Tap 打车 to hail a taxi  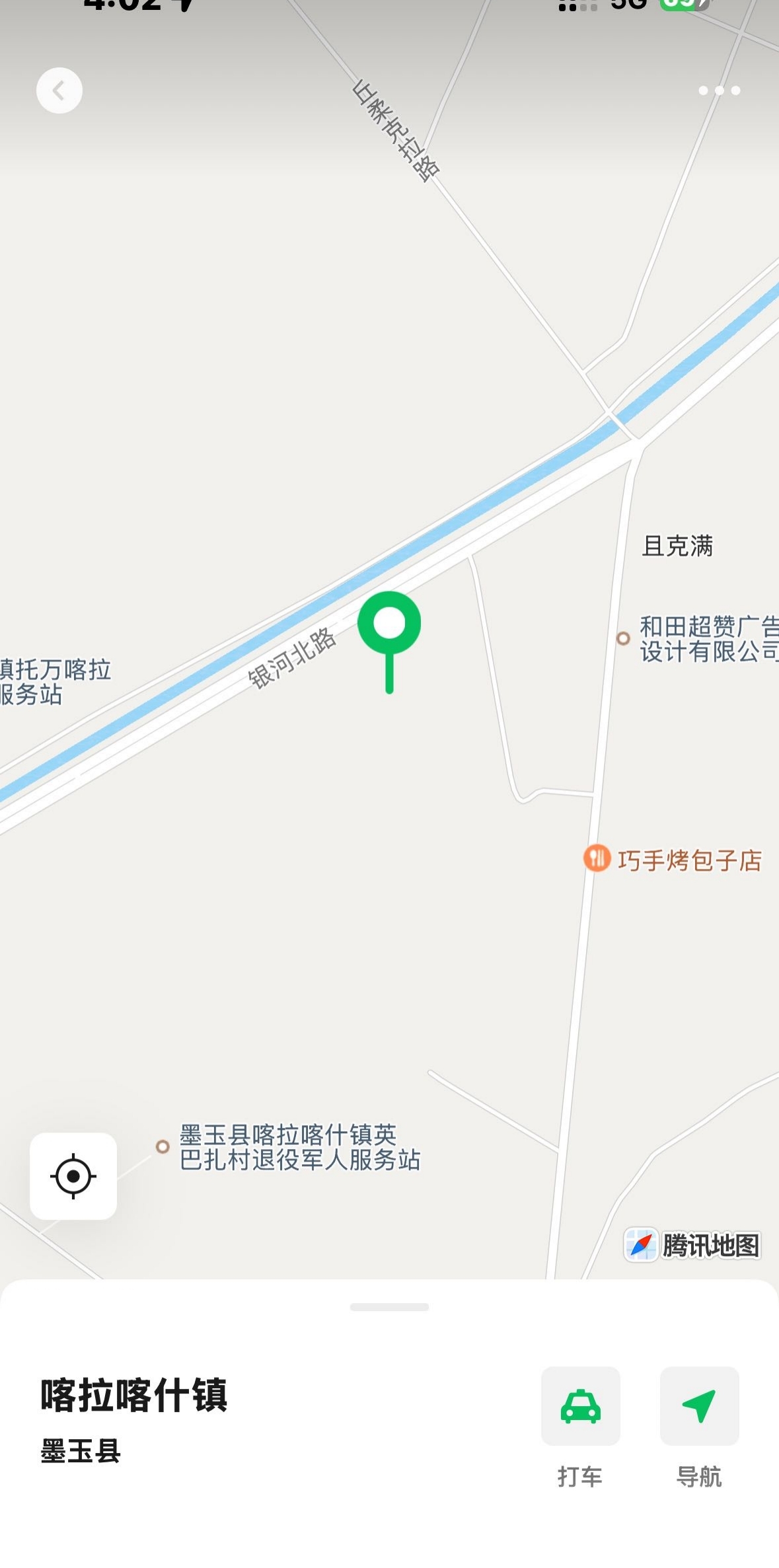pyautogui.click(x=580, y=1405)
